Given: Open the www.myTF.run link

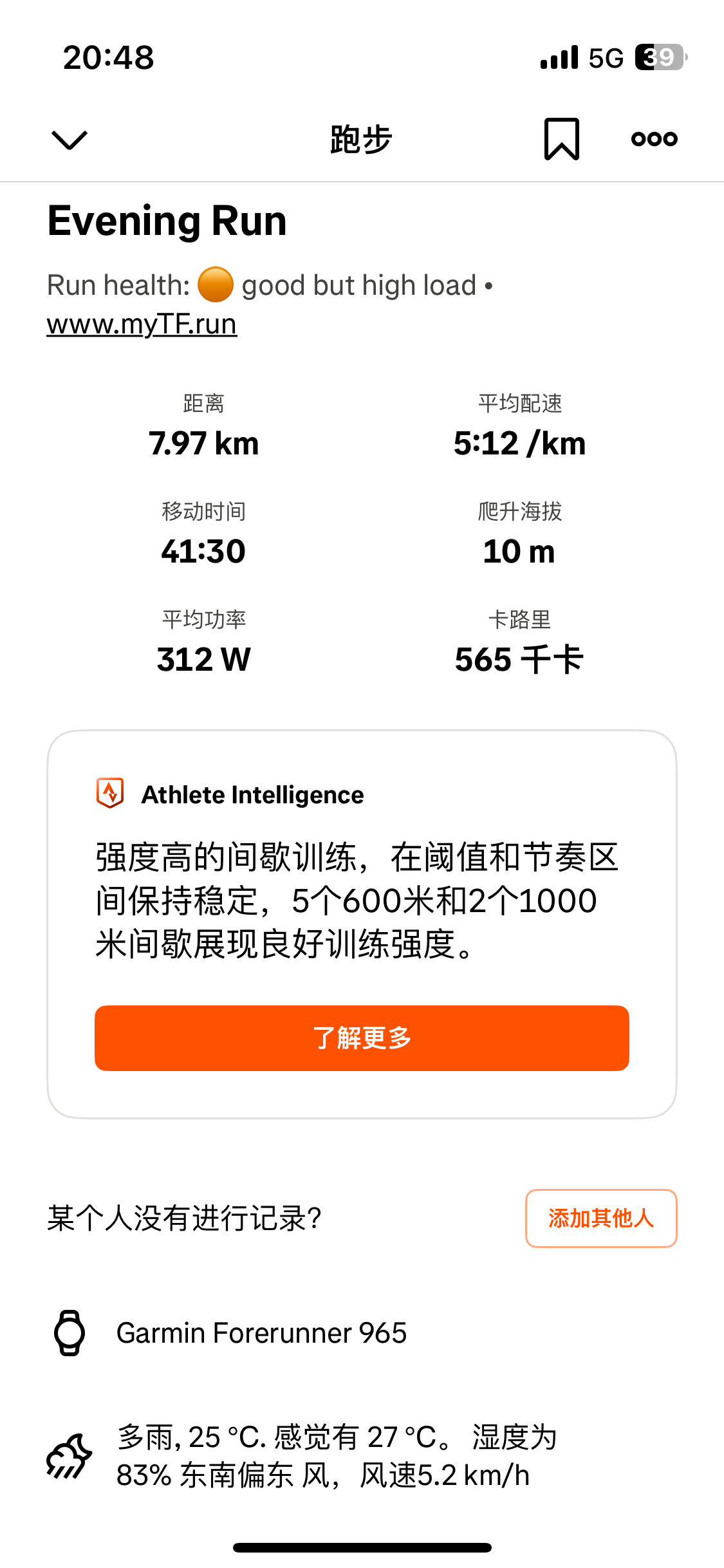Looking at the screenshot, I should pos(142,324).
